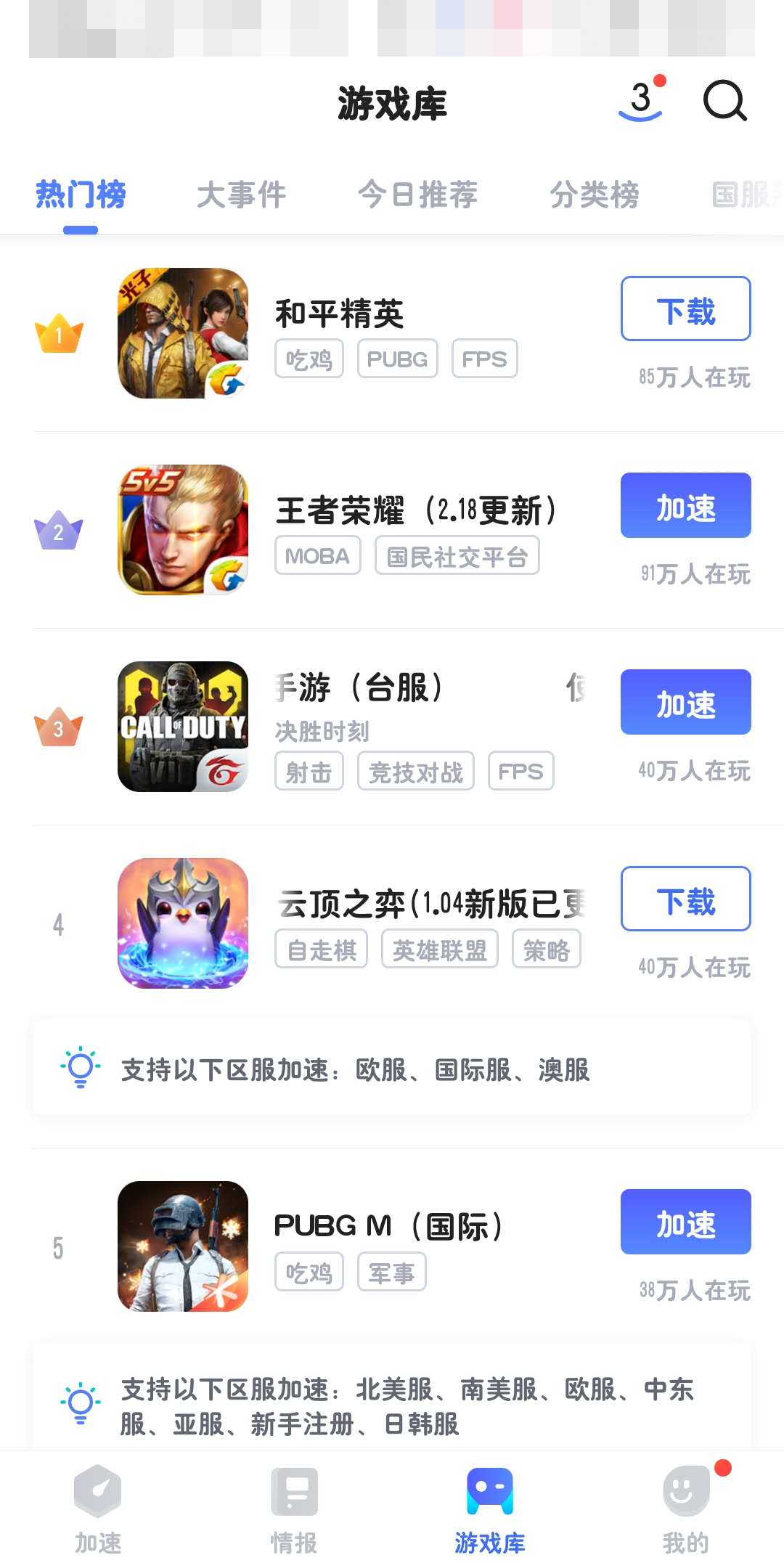This screenshot has width=784, height=1568.
Task: Open the check-in icon showing number 3
Action: pyautogui.click(x=641, y=99)
